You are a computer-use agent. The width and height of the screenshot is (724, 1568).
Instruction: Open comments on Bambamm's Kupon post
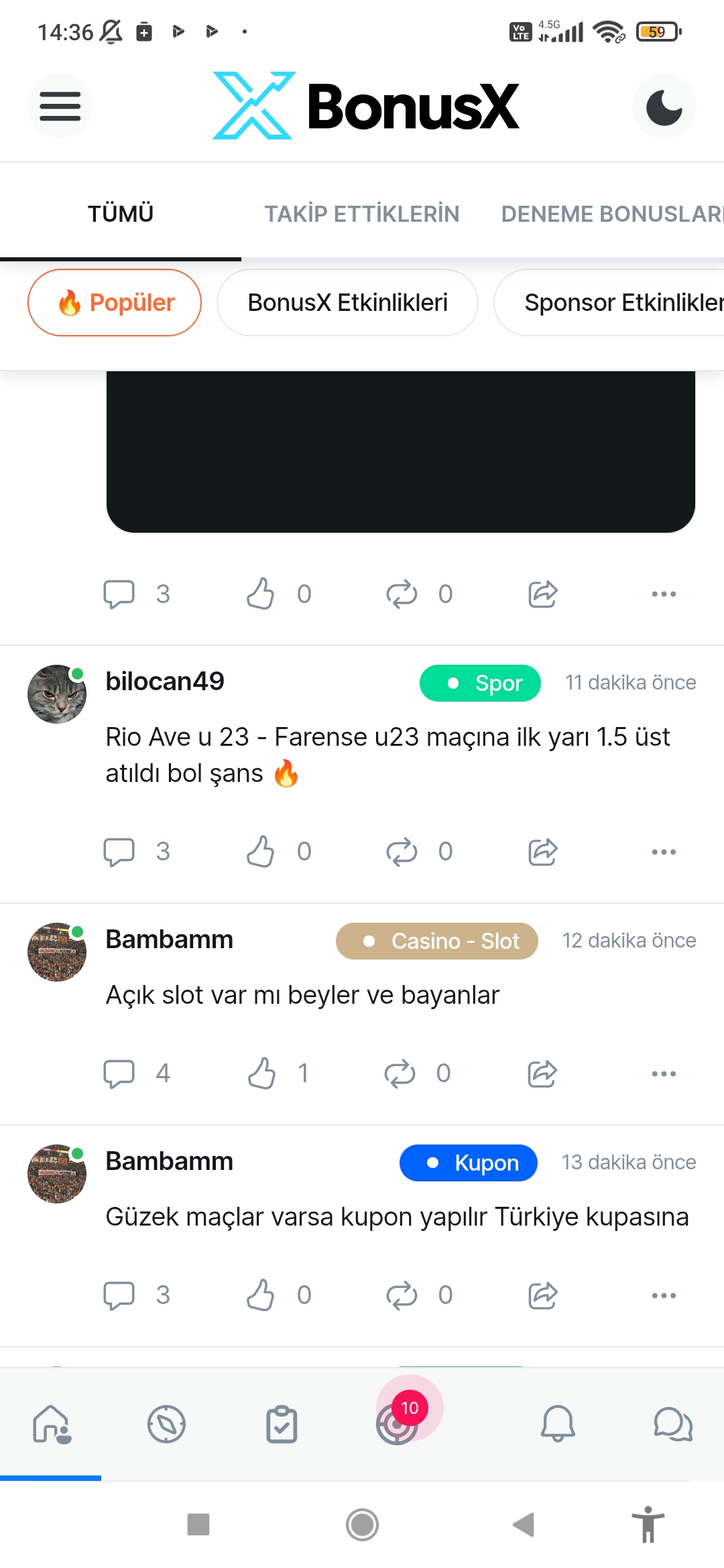point(119,1295)
